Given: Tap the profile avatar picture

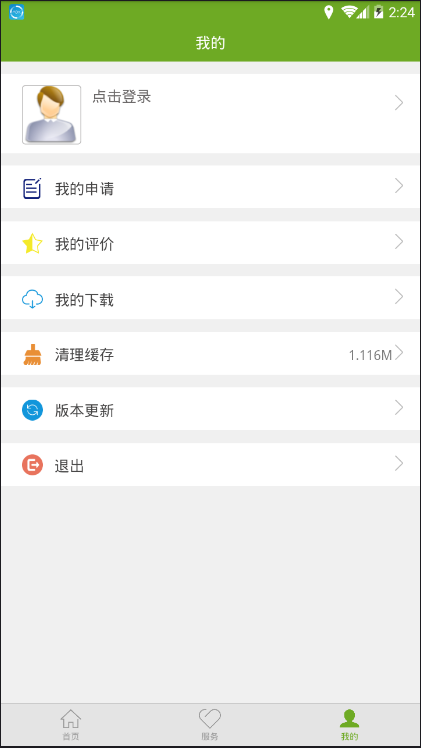Looking at the screenshot, I should (52, 115).
